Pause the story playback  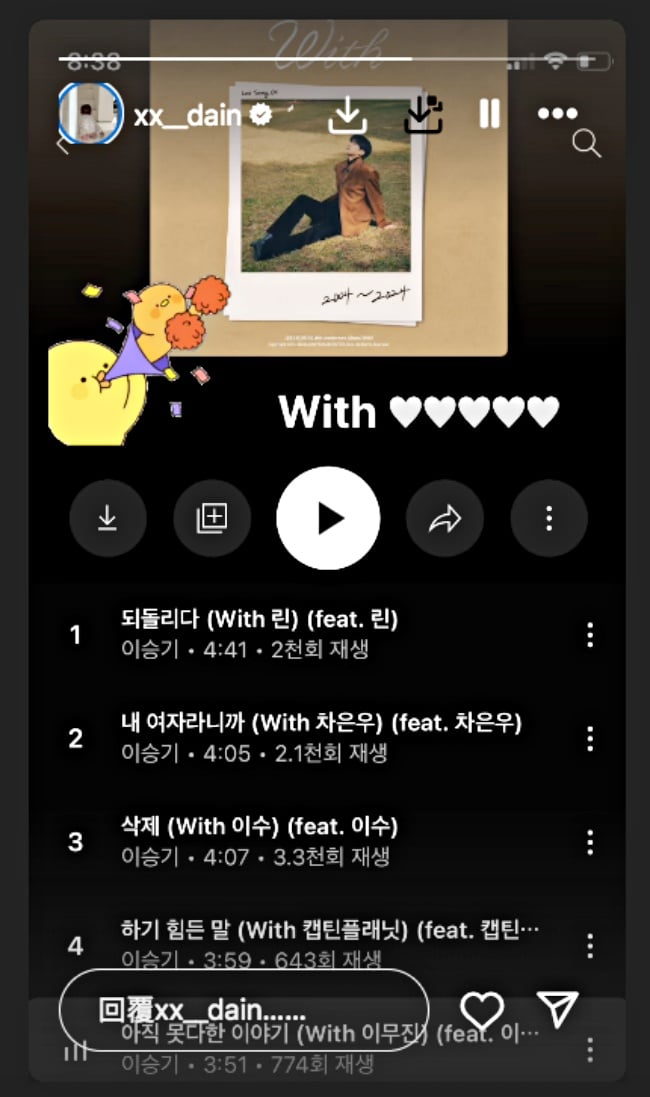[x=489, y=114]
